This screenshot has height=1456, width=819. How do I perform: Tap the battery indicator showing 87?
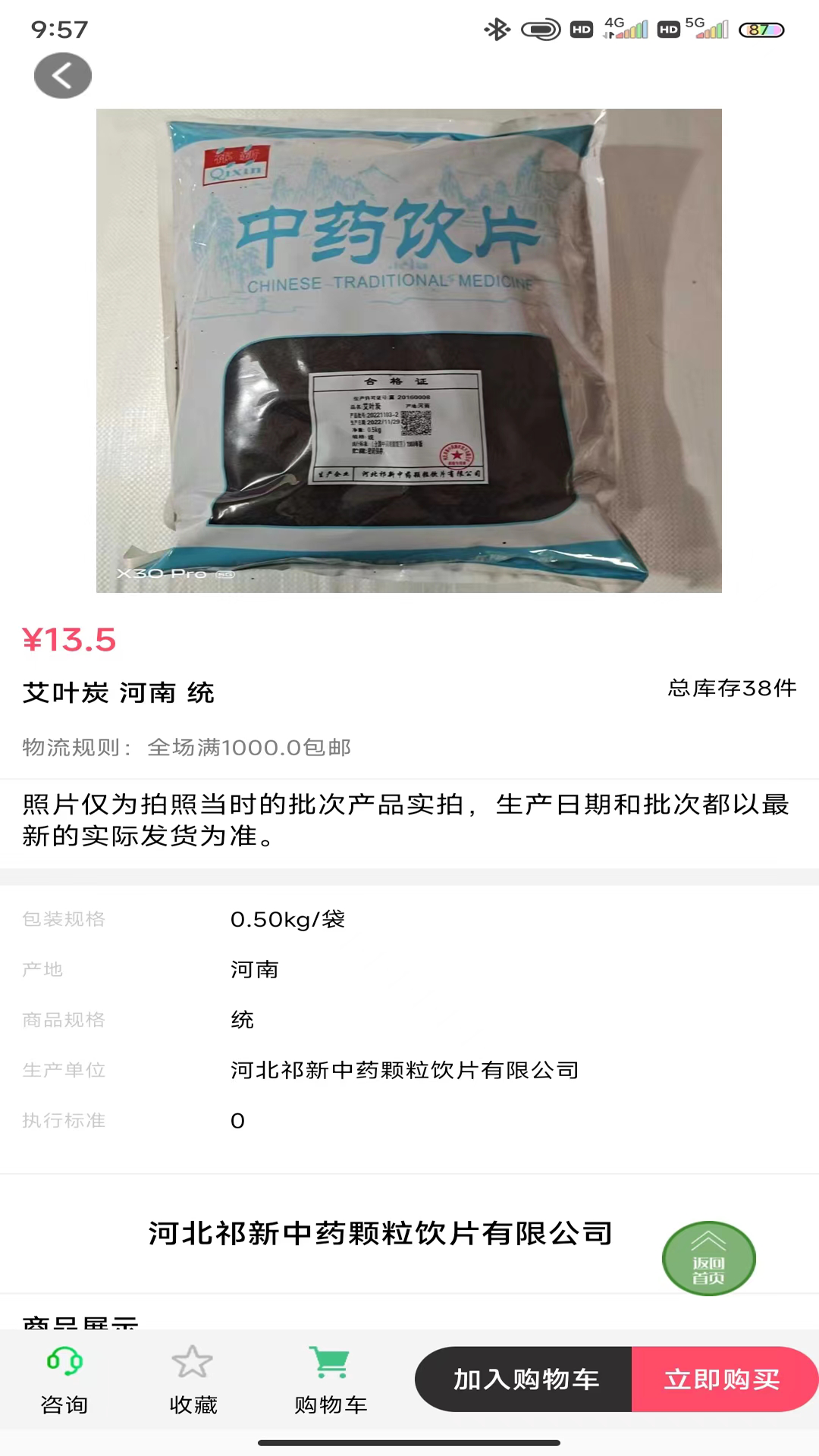click(x=755, y=28)
